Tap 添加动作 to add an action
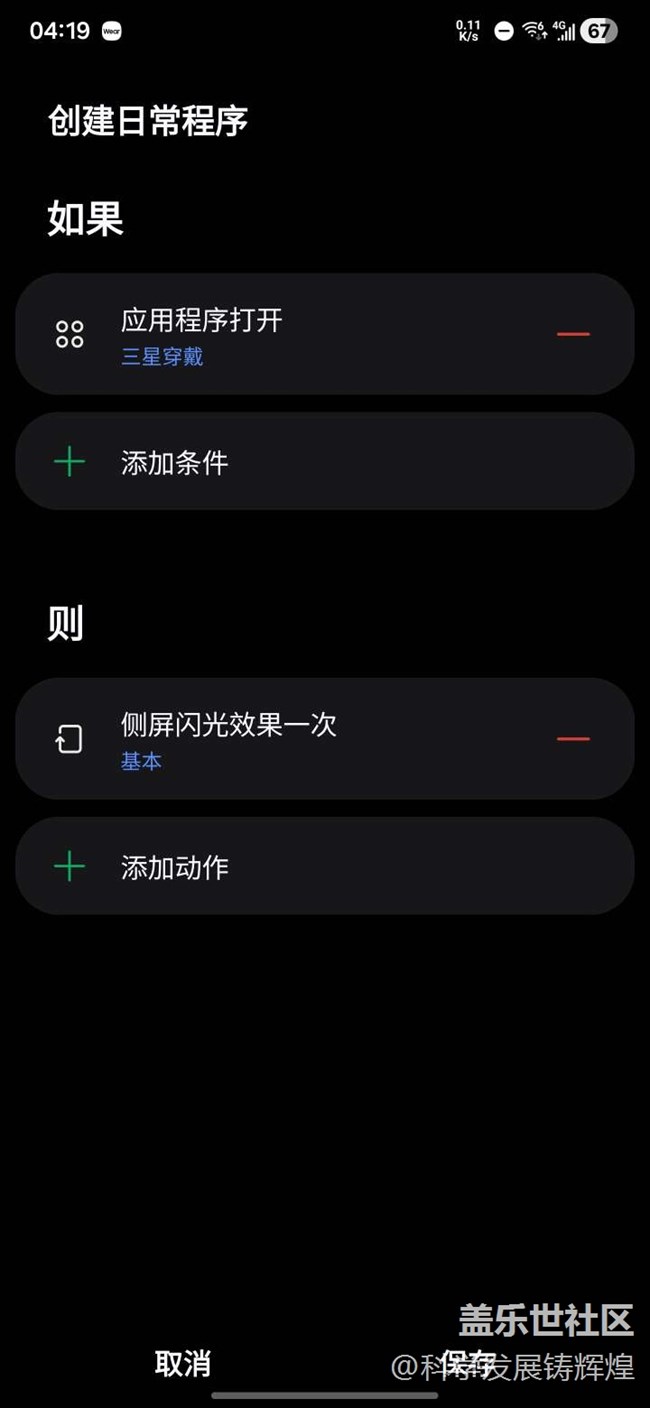 pos(325,866)
